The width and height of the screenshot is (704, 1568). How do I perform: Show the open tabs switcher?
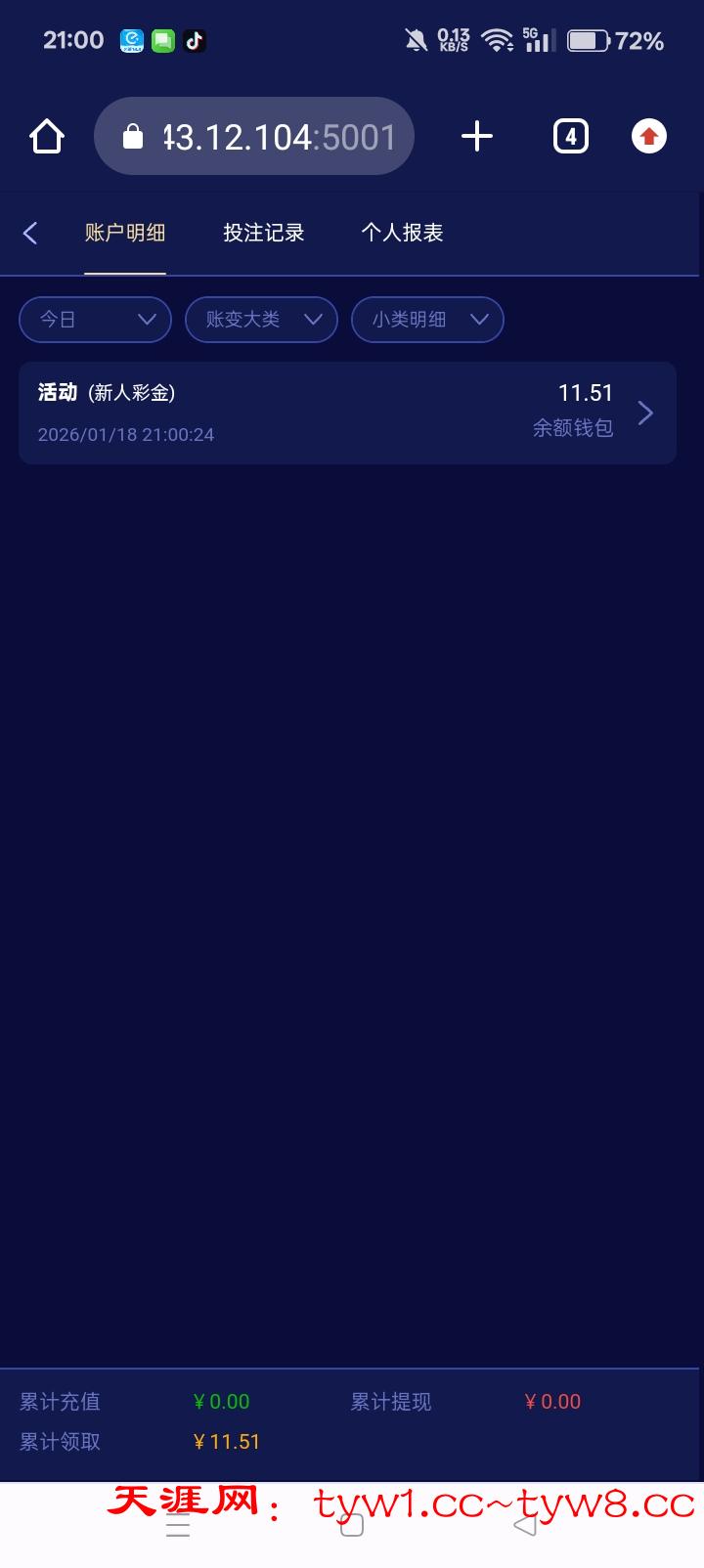click(x=571, y=137)
